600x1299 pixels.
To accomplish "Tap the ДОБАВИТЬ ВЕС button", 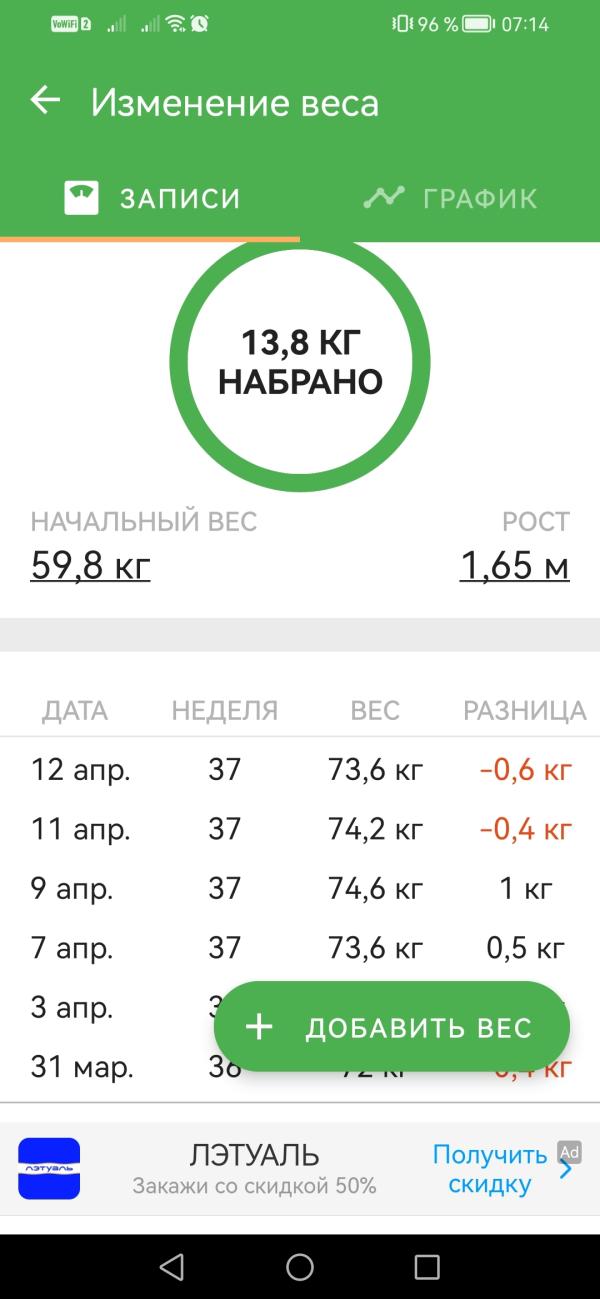I will pyautogui.click(x=391, y=1027).
